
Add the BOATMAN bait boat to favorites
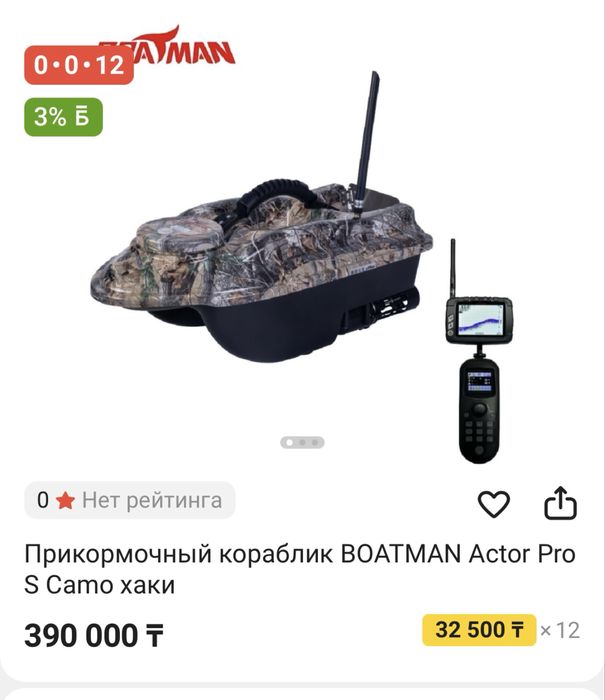[494, 504]
